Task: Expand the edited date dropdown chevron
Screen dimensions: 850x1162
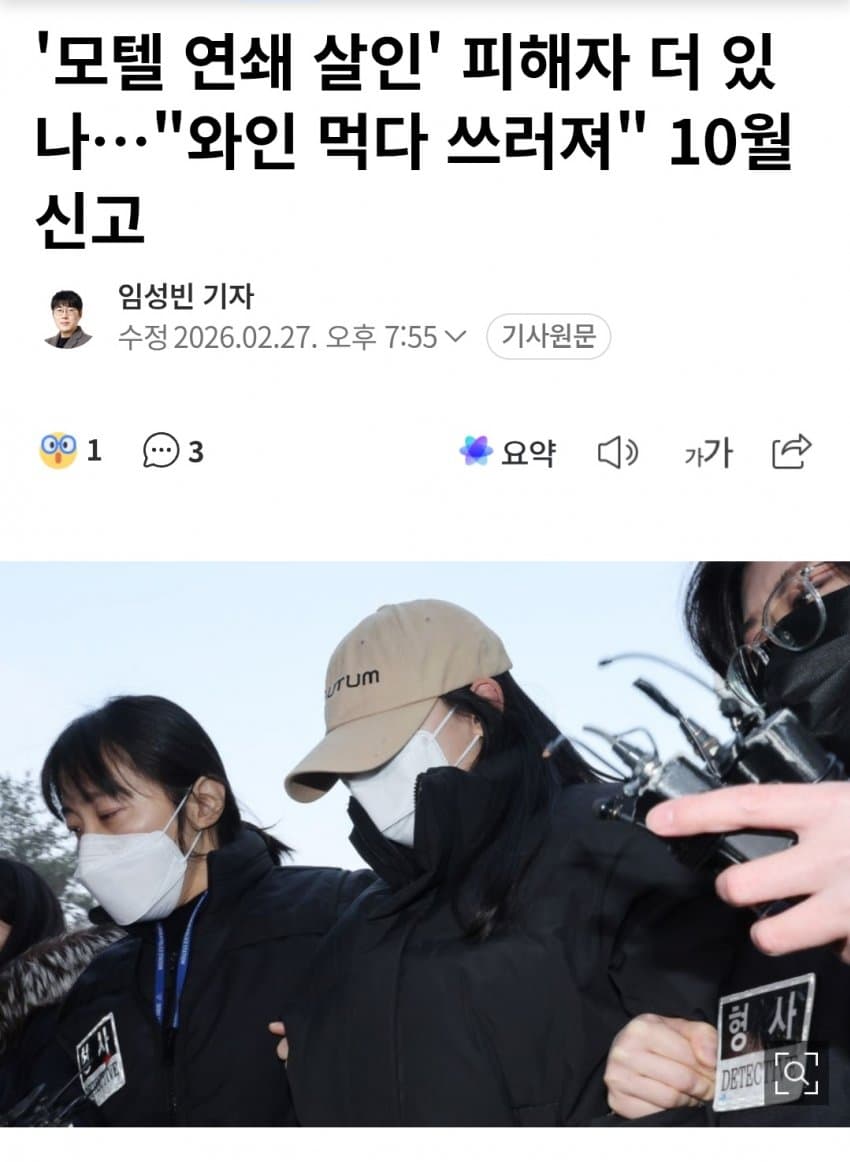Action: [x=455, y=337]
